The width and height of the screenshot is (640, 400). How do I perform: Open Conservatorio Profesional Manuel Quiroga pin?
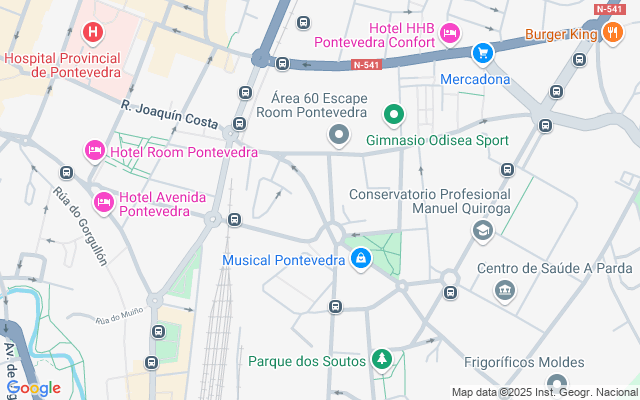[x=483, y=231]
